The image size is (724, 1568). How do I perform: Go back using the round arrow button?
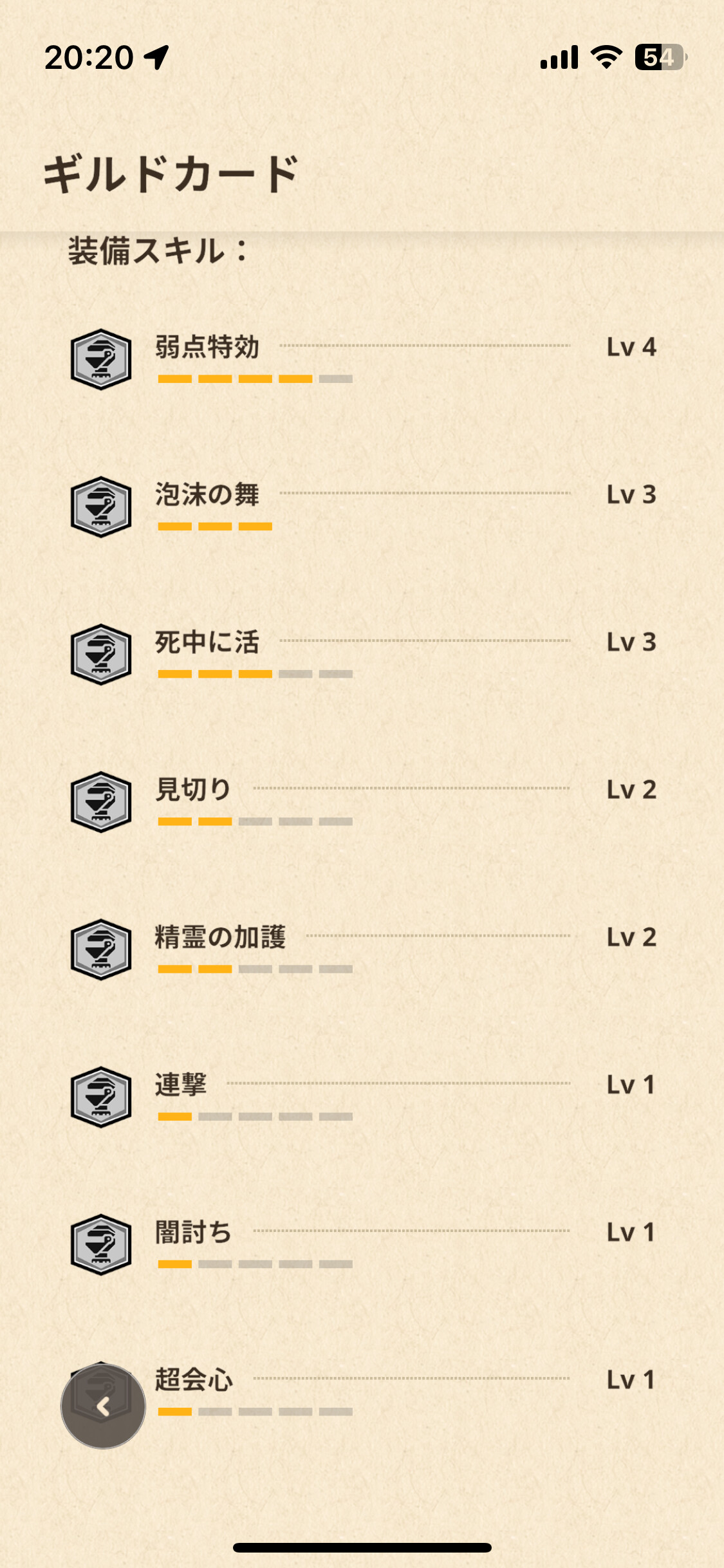(103, 1406)
